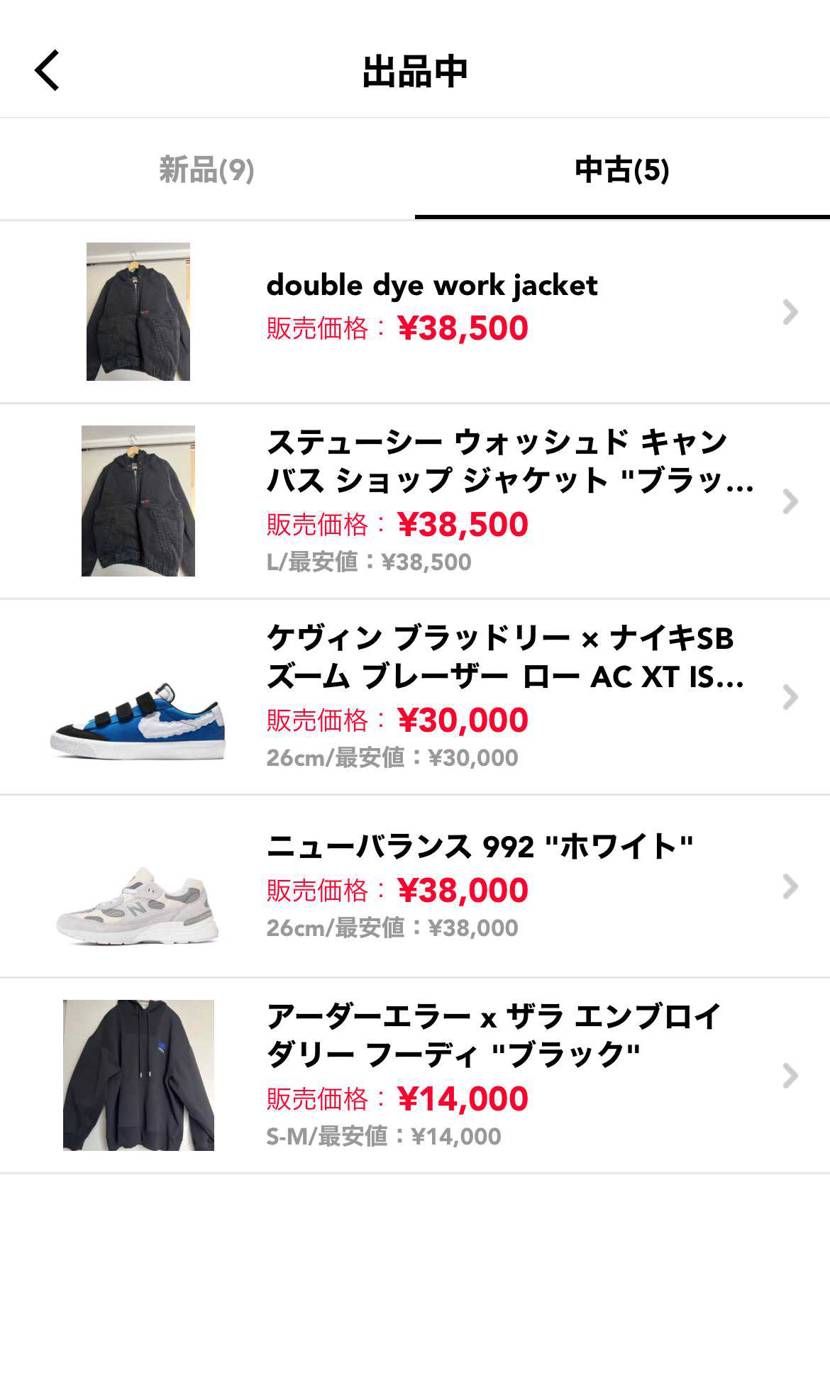Tap the chevron beside the ナイキSB sneaker listing

[x=789, y=697]
